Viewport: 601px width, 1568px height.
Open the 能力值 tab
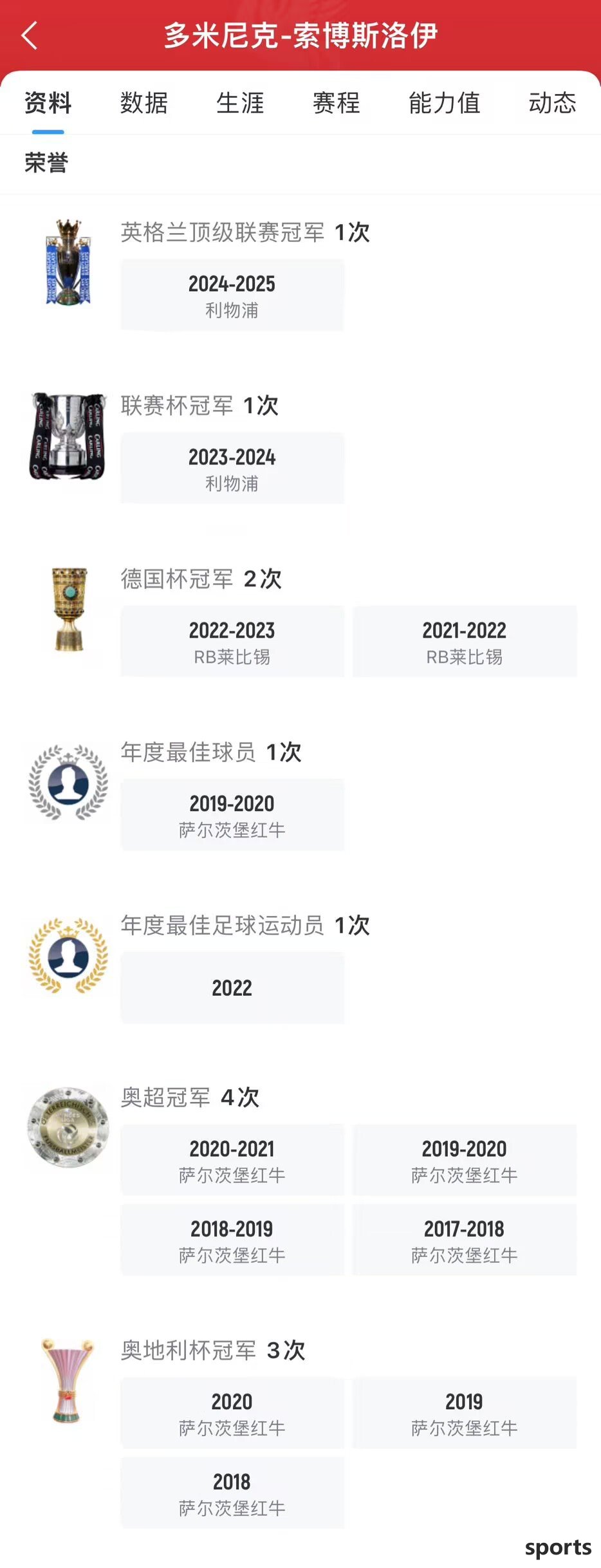(x=444, y=103)
